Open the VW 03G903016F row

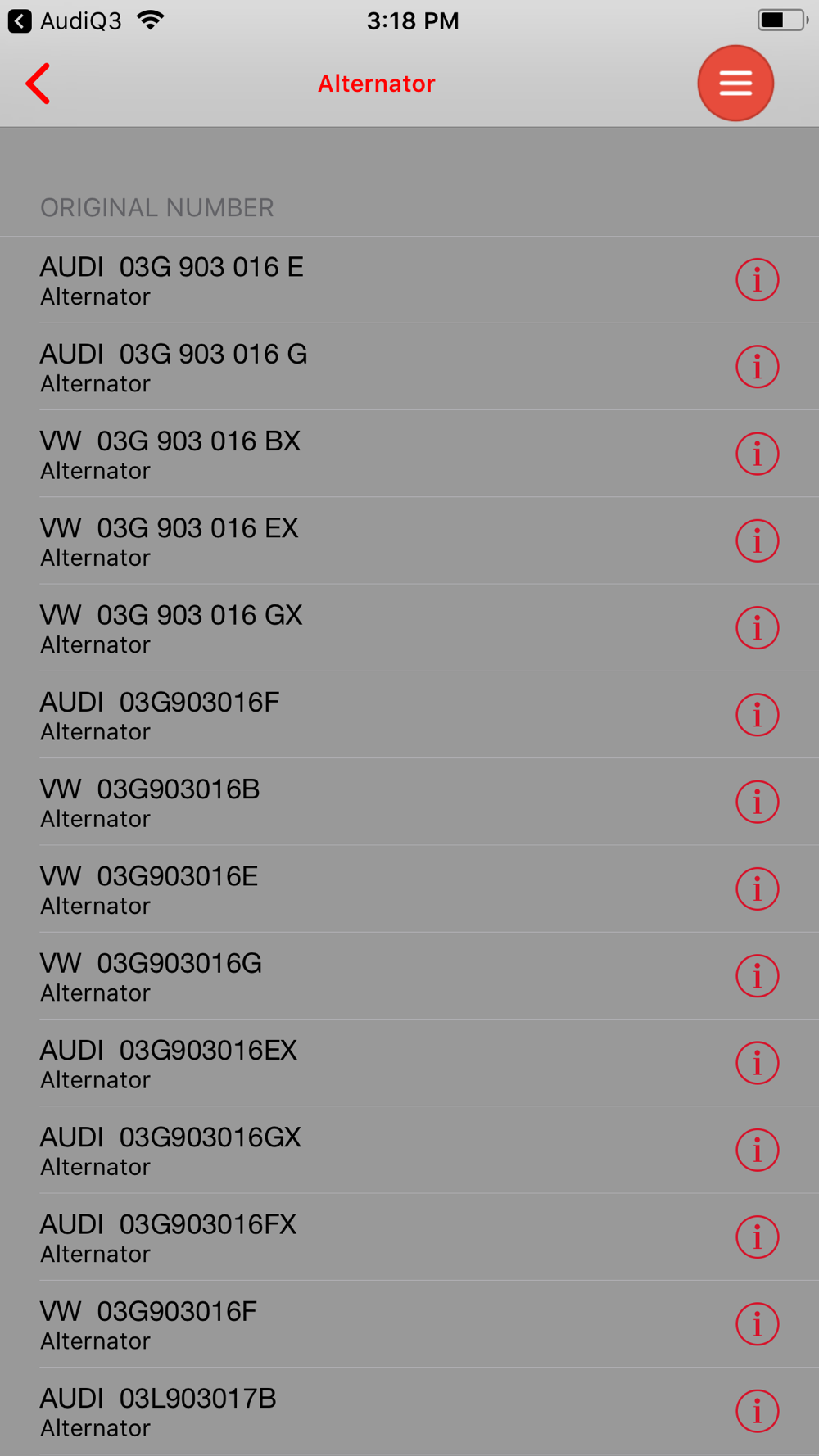click(x=409, y=1324)
